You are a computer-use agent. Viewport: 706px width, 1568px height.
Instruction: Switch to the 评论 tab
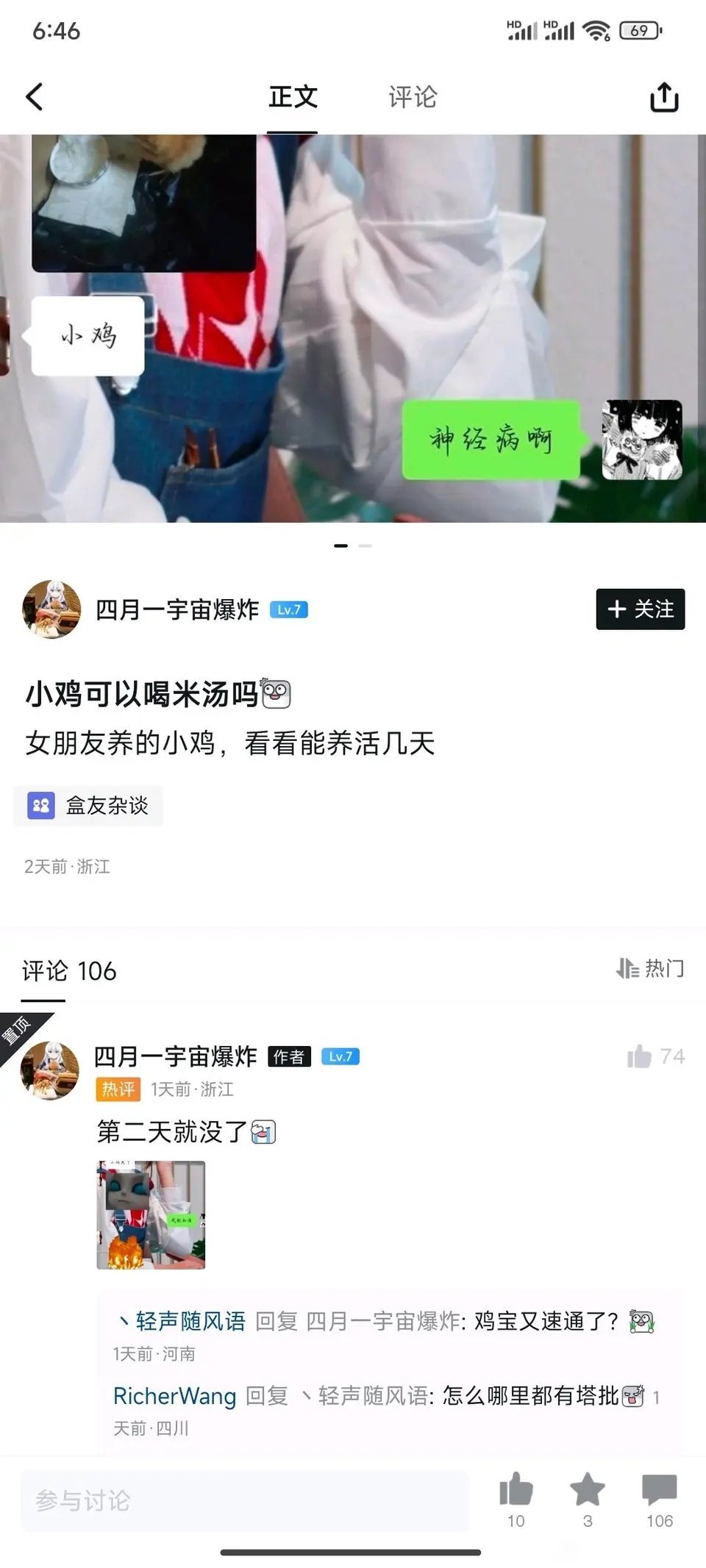pyautogui.click(x=413, y=97)
